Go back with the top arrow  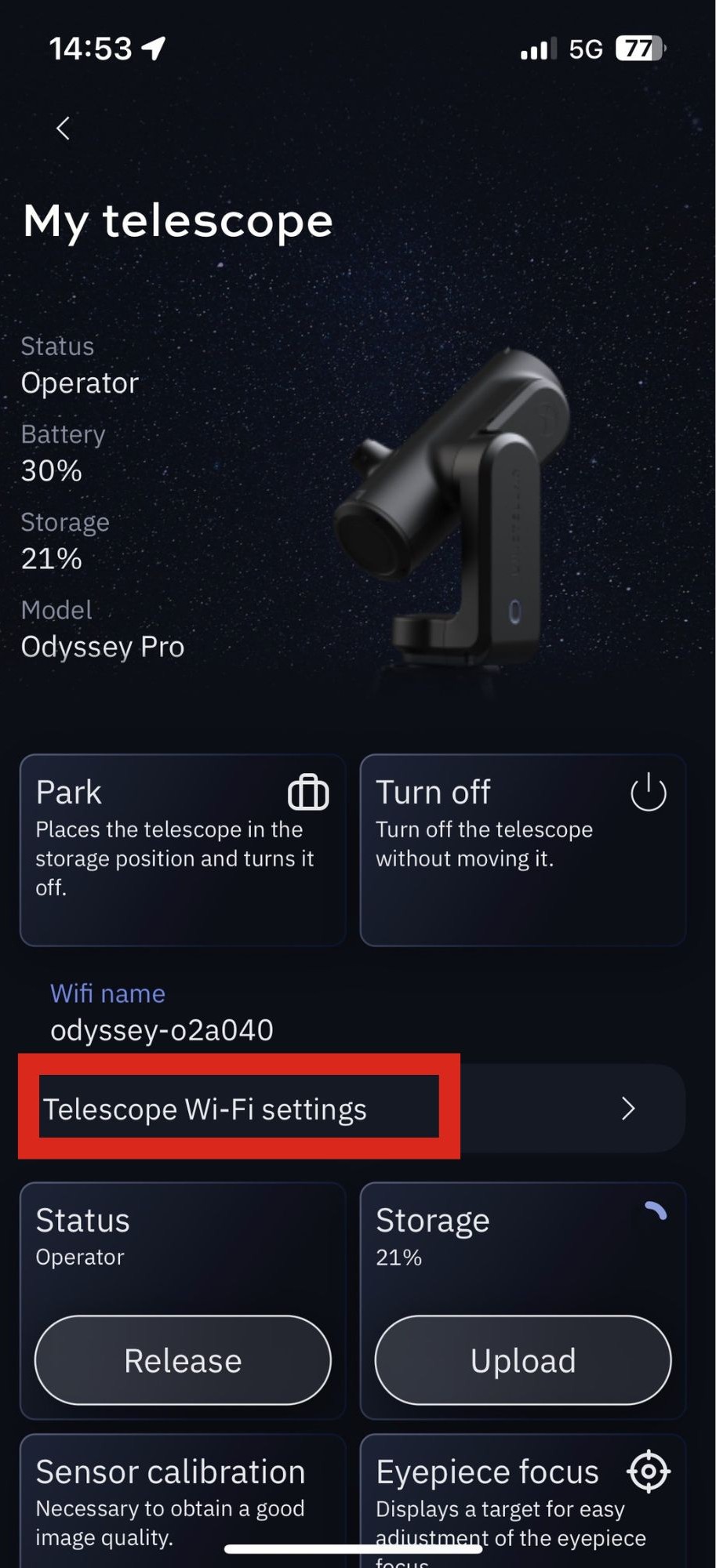coord(64,129)
